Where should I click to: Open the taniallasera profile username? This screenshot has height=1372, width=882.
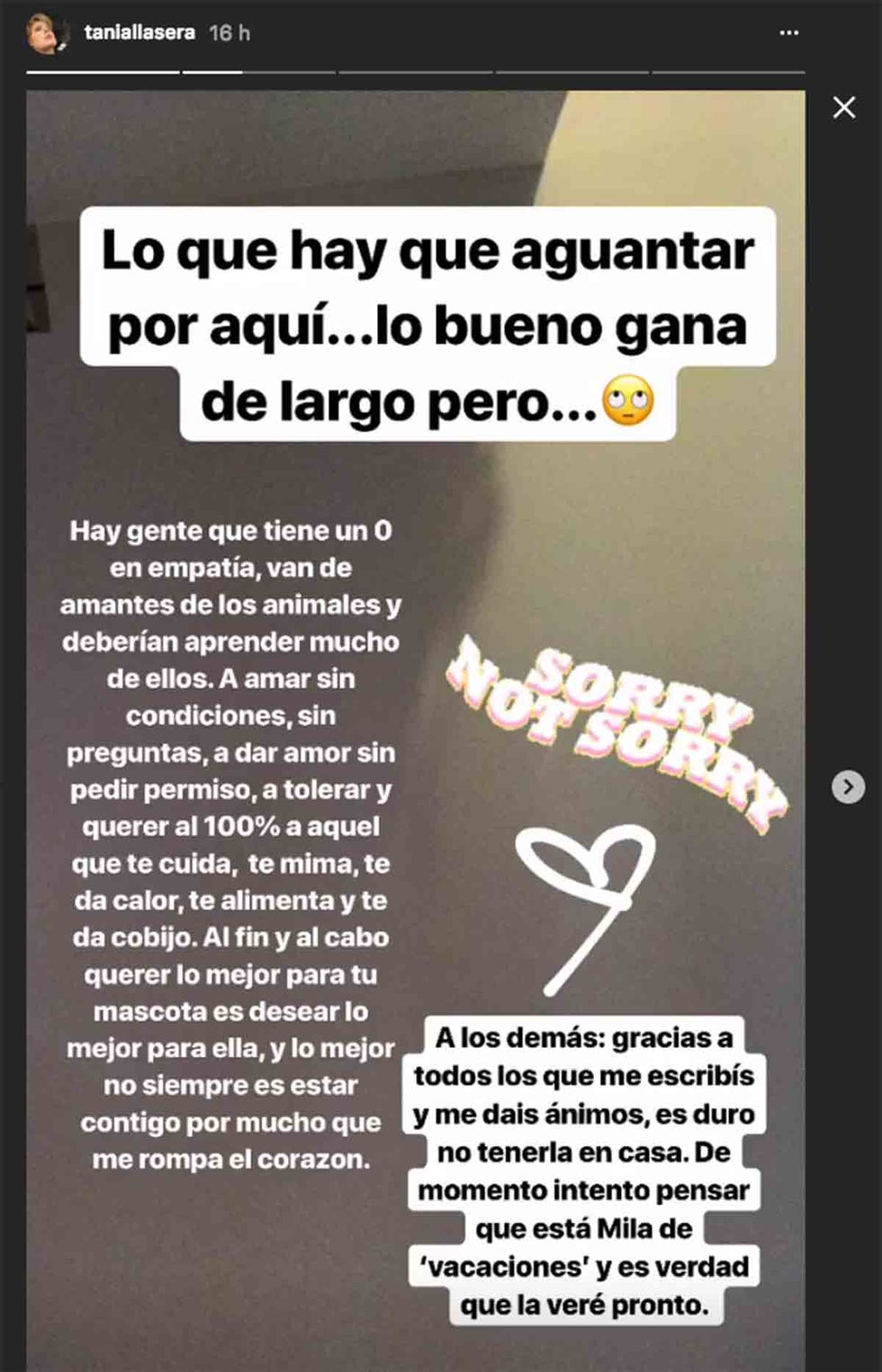tap(139, 33)
